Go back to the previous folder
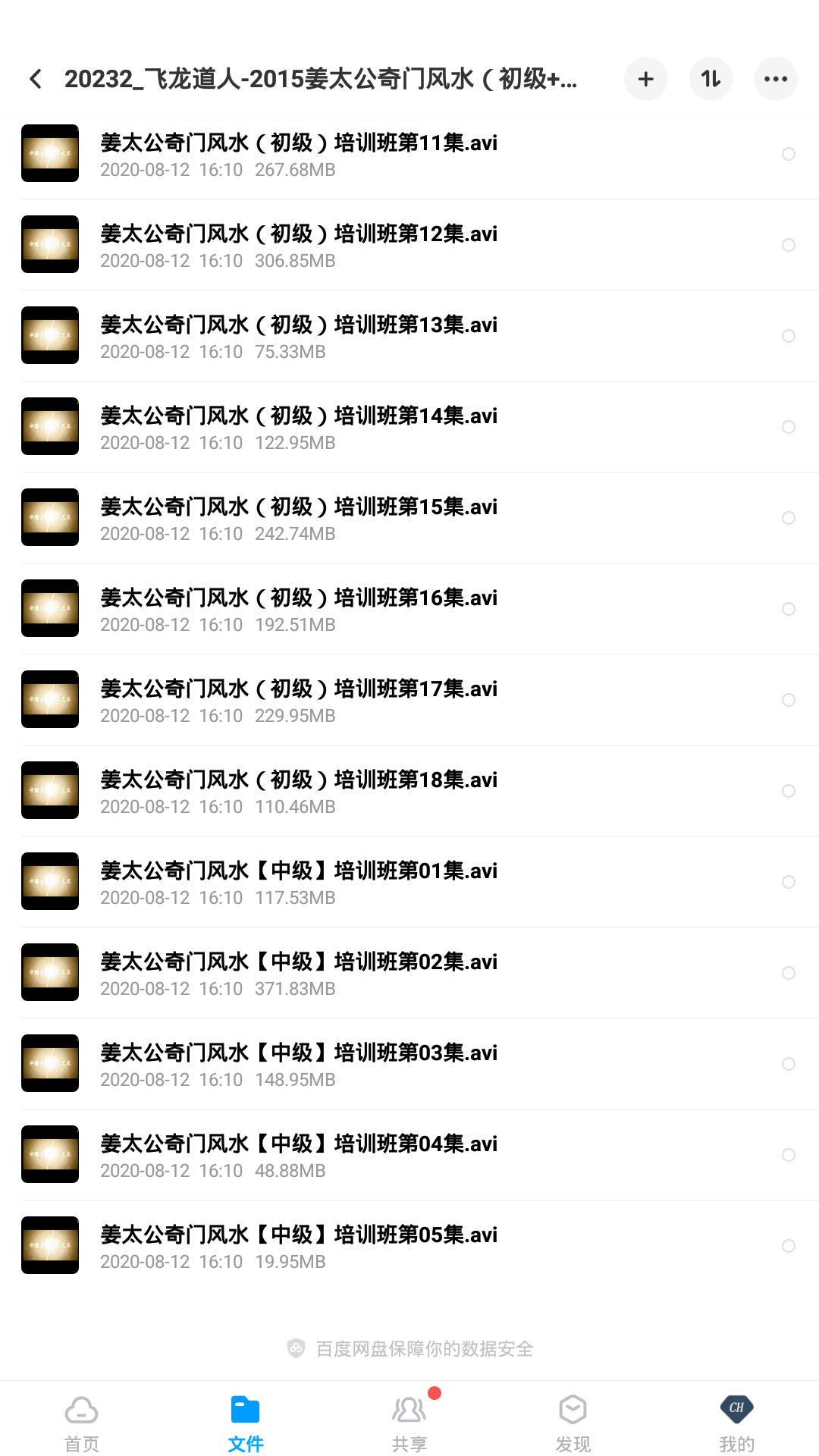This screenshot has width=819, height=1456. (x=36, y=79)
